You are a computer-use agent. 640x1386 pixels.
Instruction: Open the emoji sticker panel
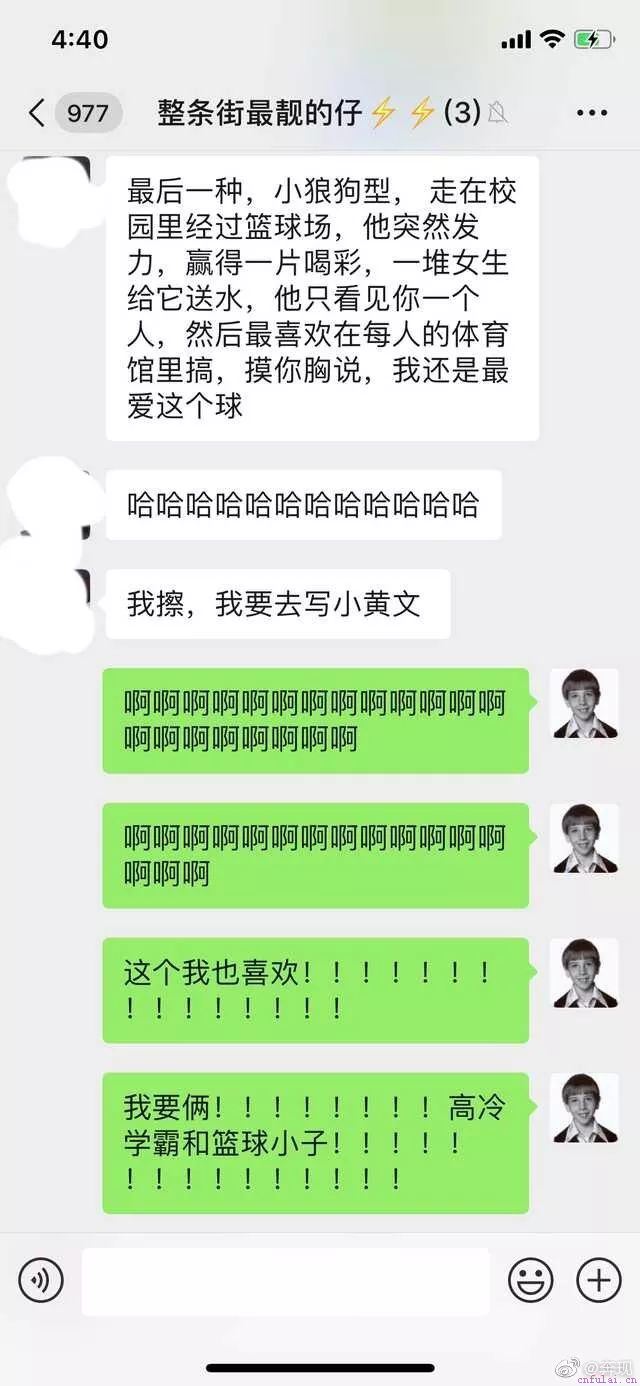(x=531, y=1280)
